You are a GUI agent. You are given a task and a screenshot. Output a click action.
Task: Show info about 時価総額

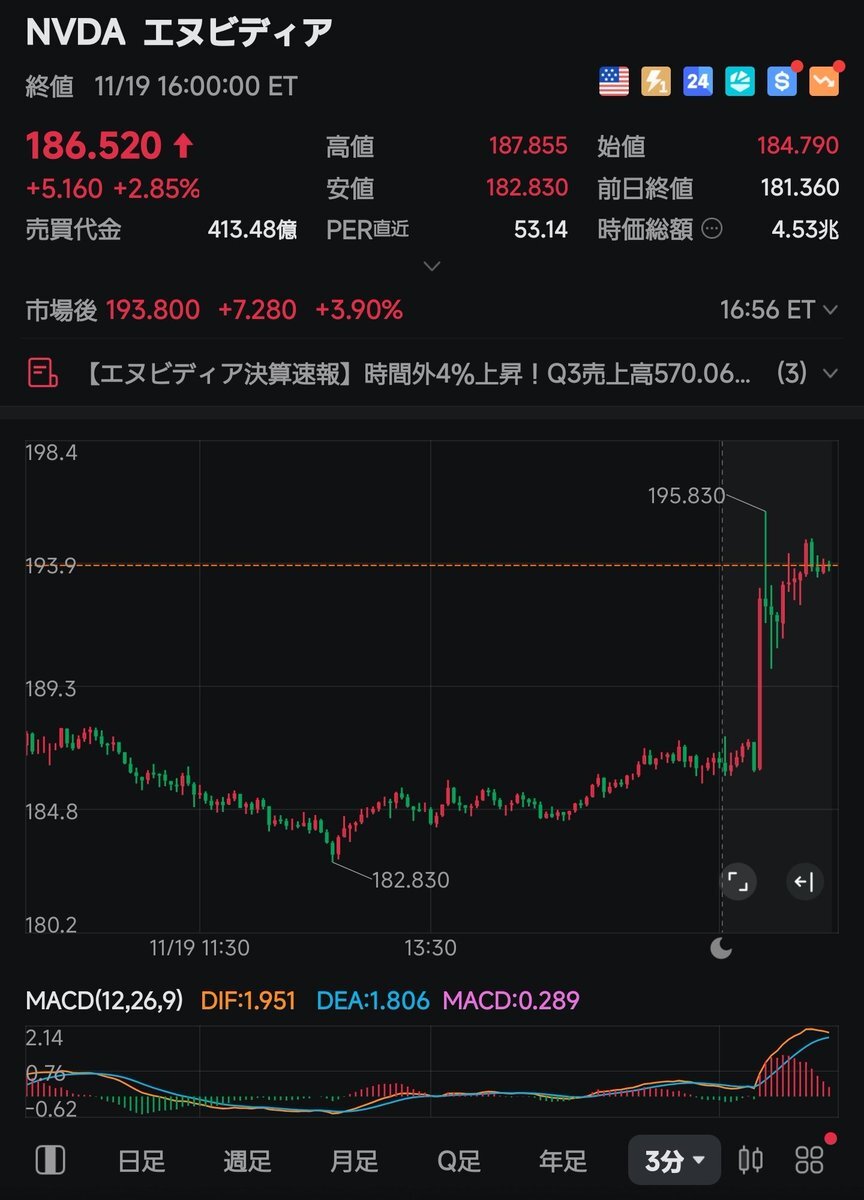pyautogui.click(x=712, y=229)
